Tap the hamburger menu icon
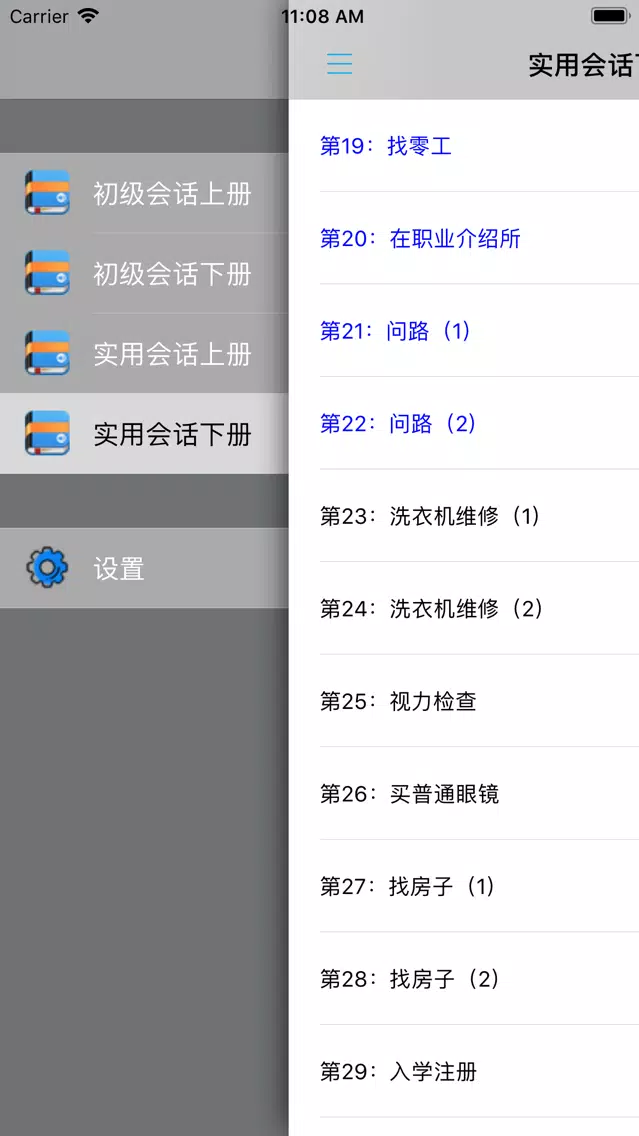Viewport: 639px width, 1136px height. 339,64
